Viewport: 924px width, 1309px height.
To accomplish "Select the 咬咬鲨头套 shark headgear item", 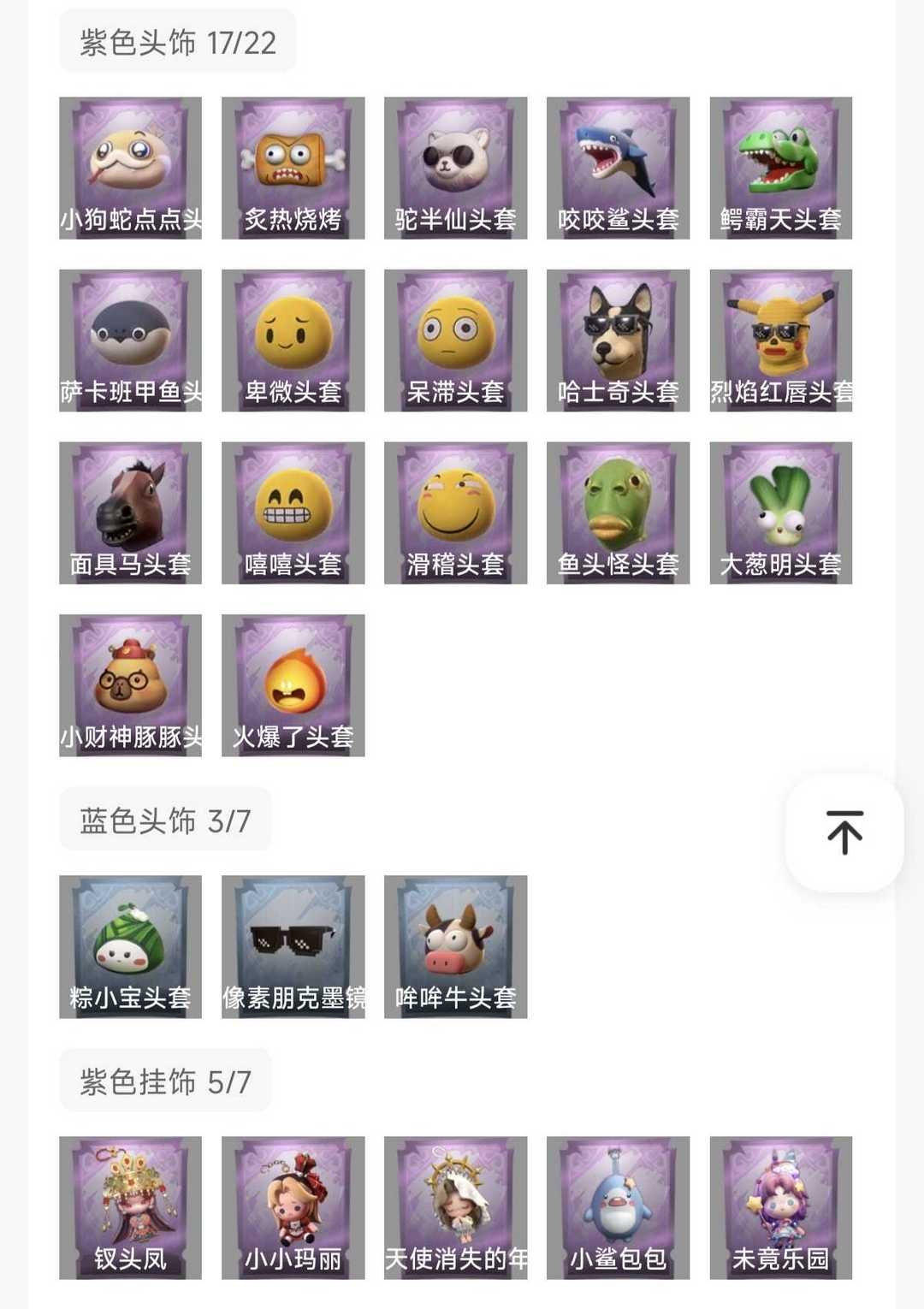I will [x=617, y=167].
